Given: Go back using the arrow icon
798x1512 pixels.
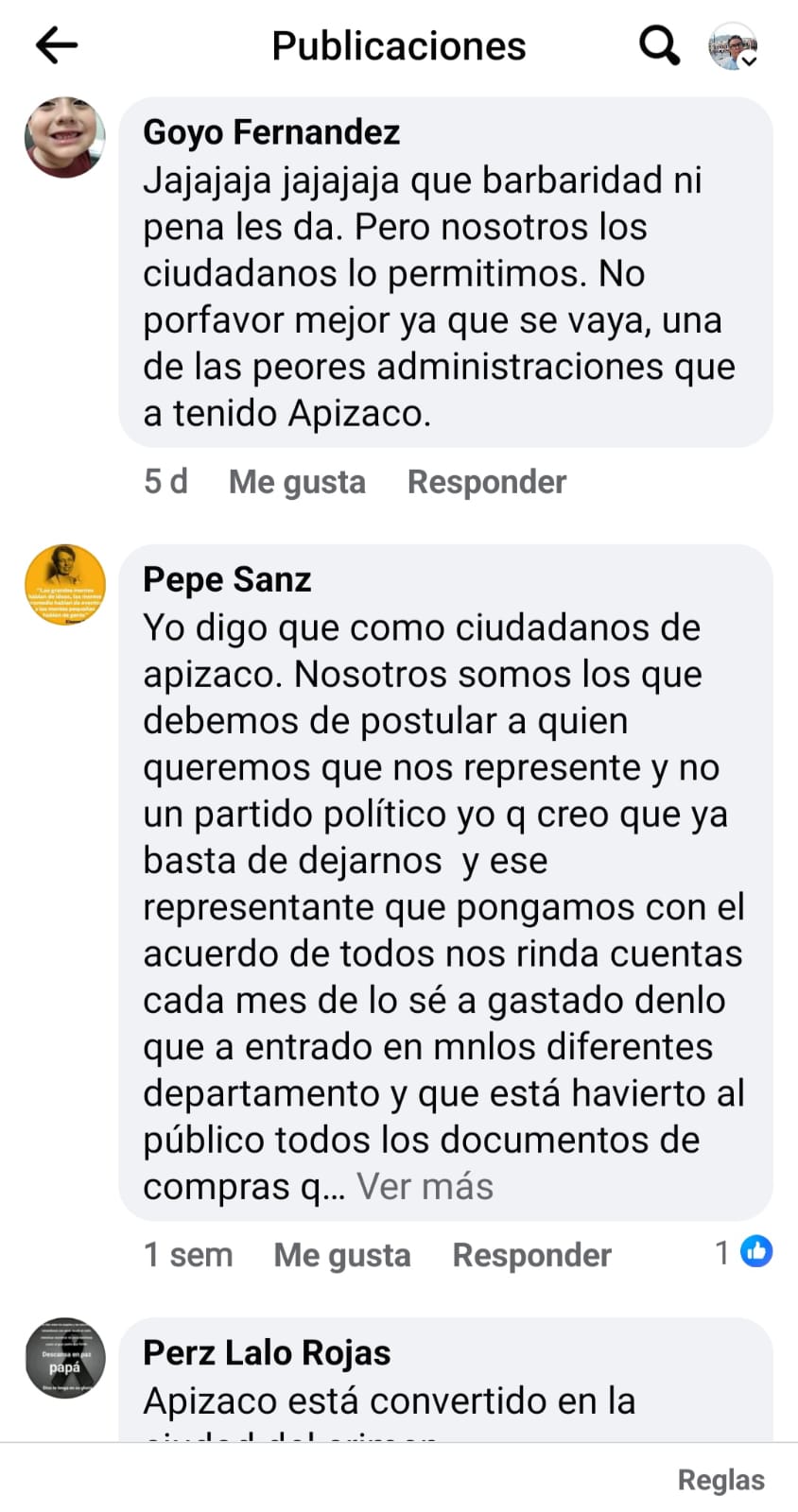Looking at the screenshot, I should coord(56,45).
